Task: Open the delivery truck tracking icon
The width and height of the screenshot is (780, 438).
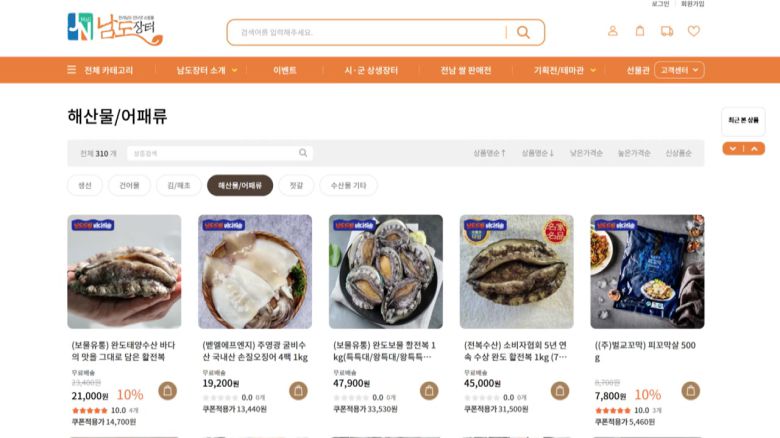Action: coord(667,31)
